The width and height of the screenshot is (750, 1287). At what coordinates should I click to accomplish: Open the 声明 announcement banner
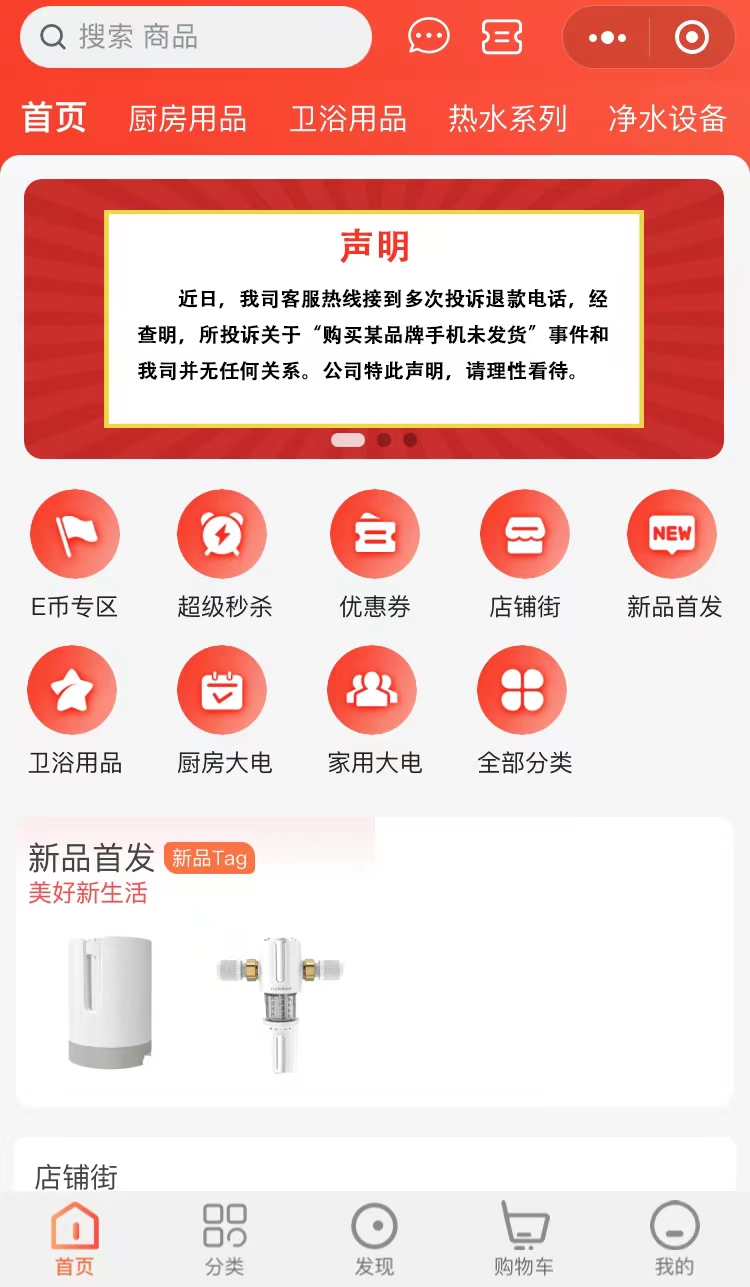click(374, 319)
